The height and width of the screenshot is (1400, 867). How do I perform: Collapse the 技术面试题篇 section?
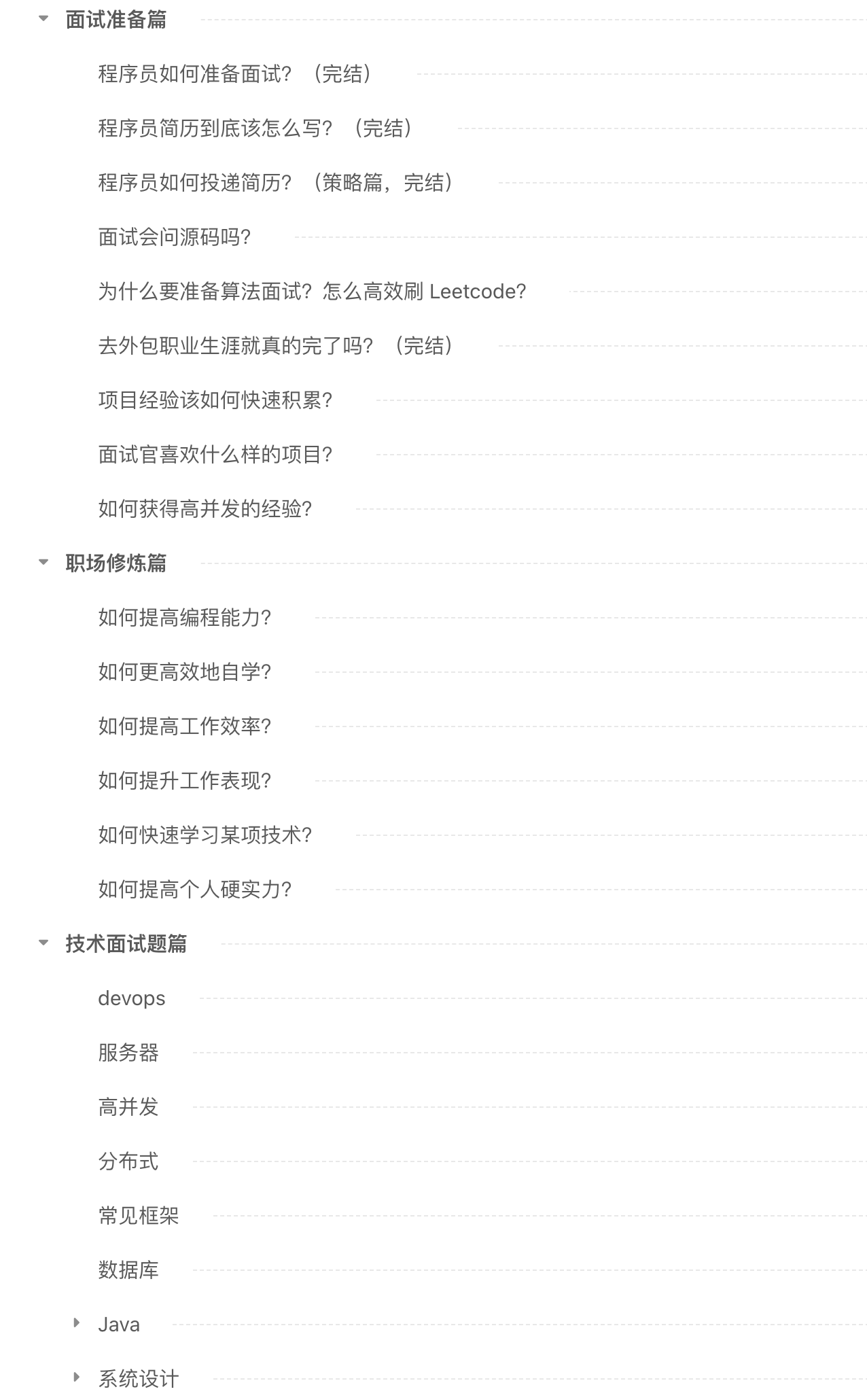point(44,943)
